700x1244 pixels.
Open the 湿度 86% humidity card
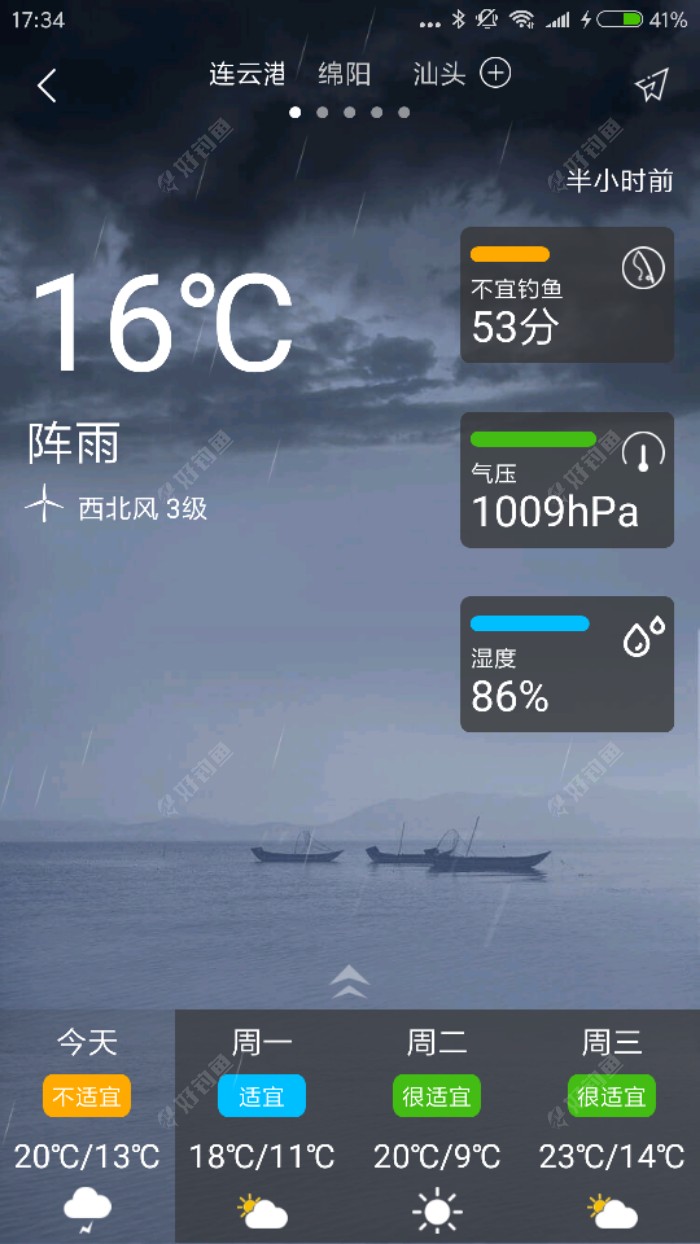(x=566, y=665)
